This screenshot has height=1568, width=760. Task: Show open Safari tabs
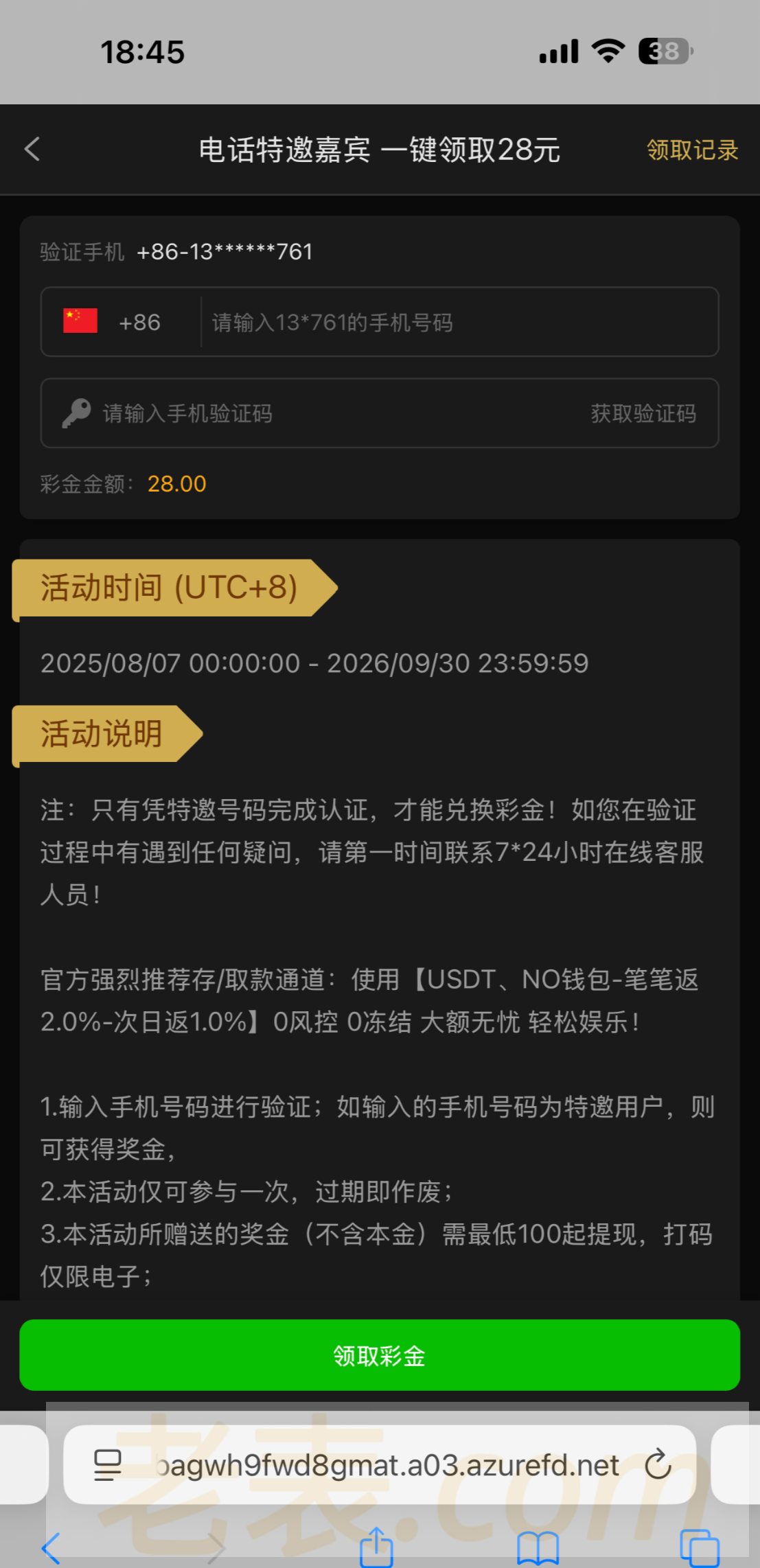click(699, 1548)
